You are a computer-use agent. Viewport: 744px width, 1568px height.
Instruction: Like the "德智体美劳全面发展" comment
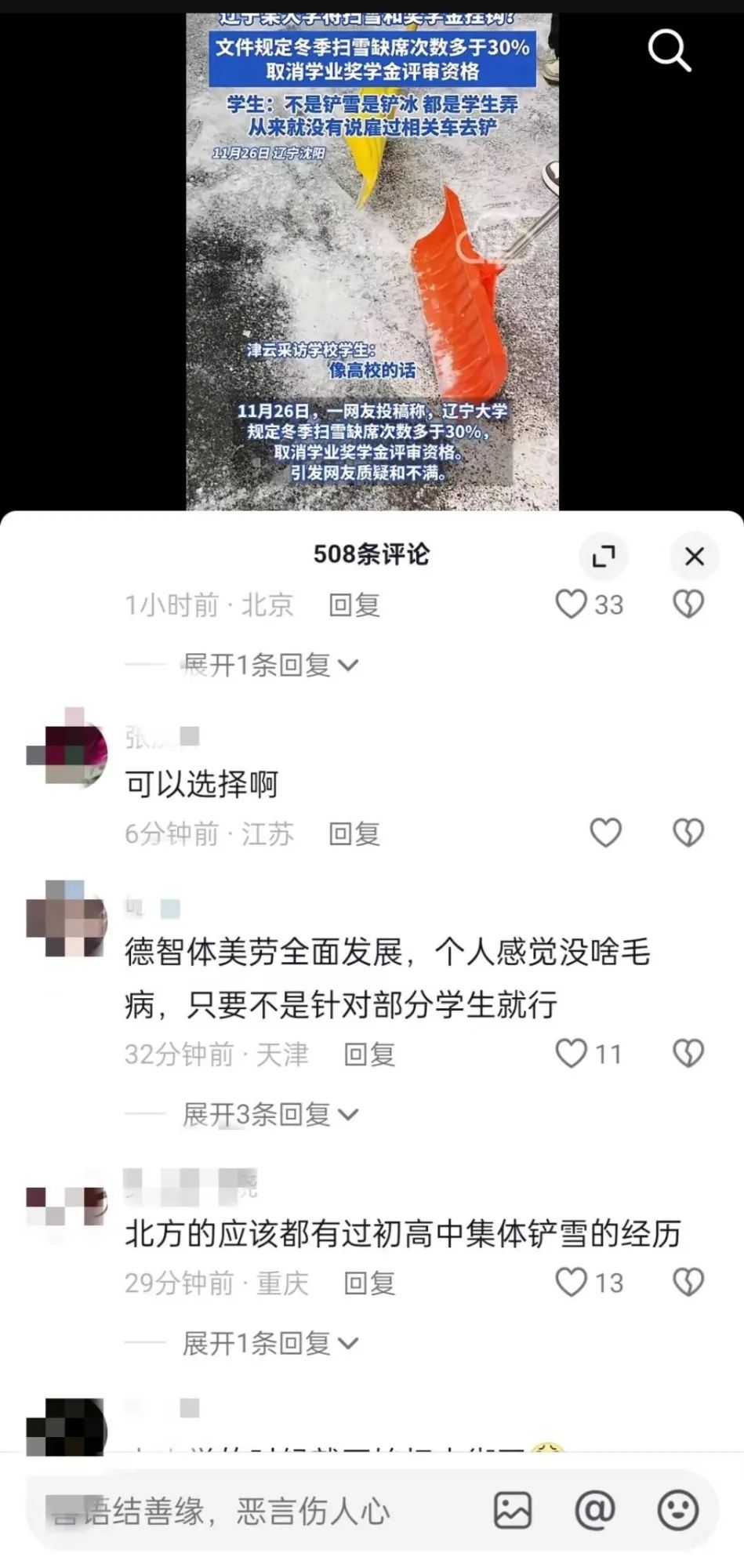pyautogui.click(x=572, y=1054)
